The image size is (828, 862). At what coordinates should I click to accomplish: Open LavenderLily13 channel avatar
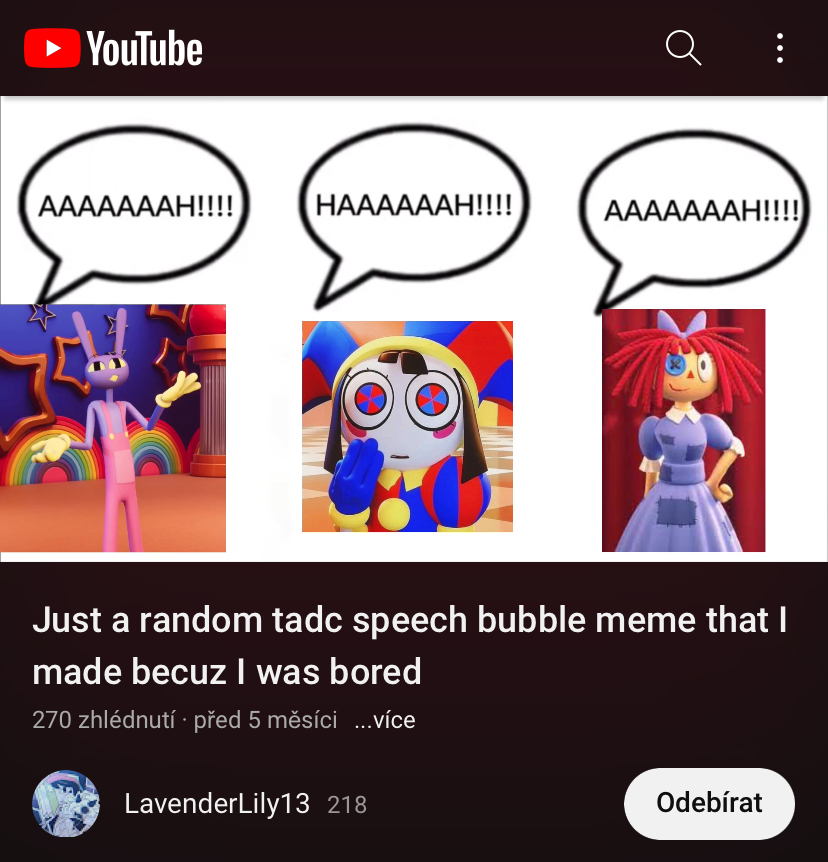[66, 803]
